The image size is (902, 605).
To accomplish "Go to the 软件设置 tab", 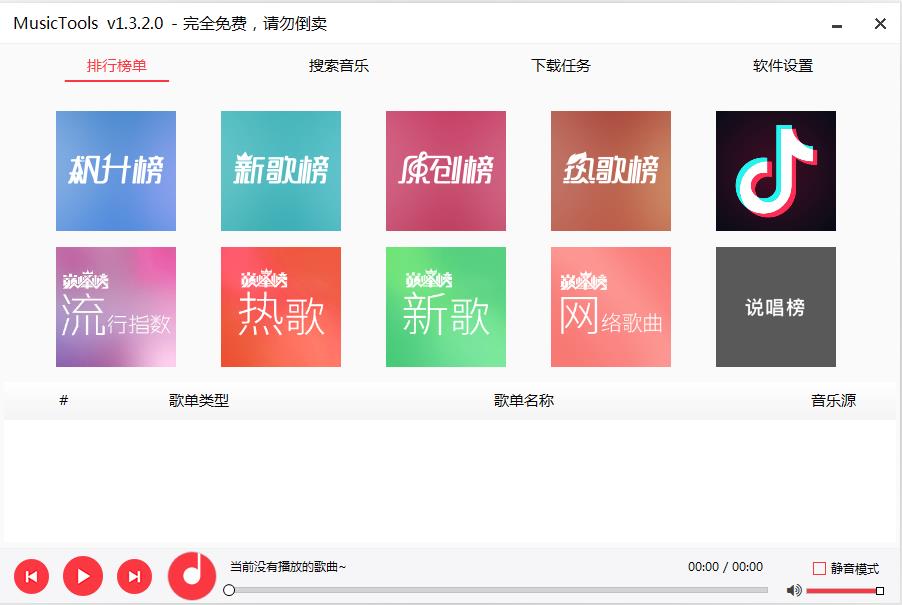I will pyautogui.click(x=782, y=66).
